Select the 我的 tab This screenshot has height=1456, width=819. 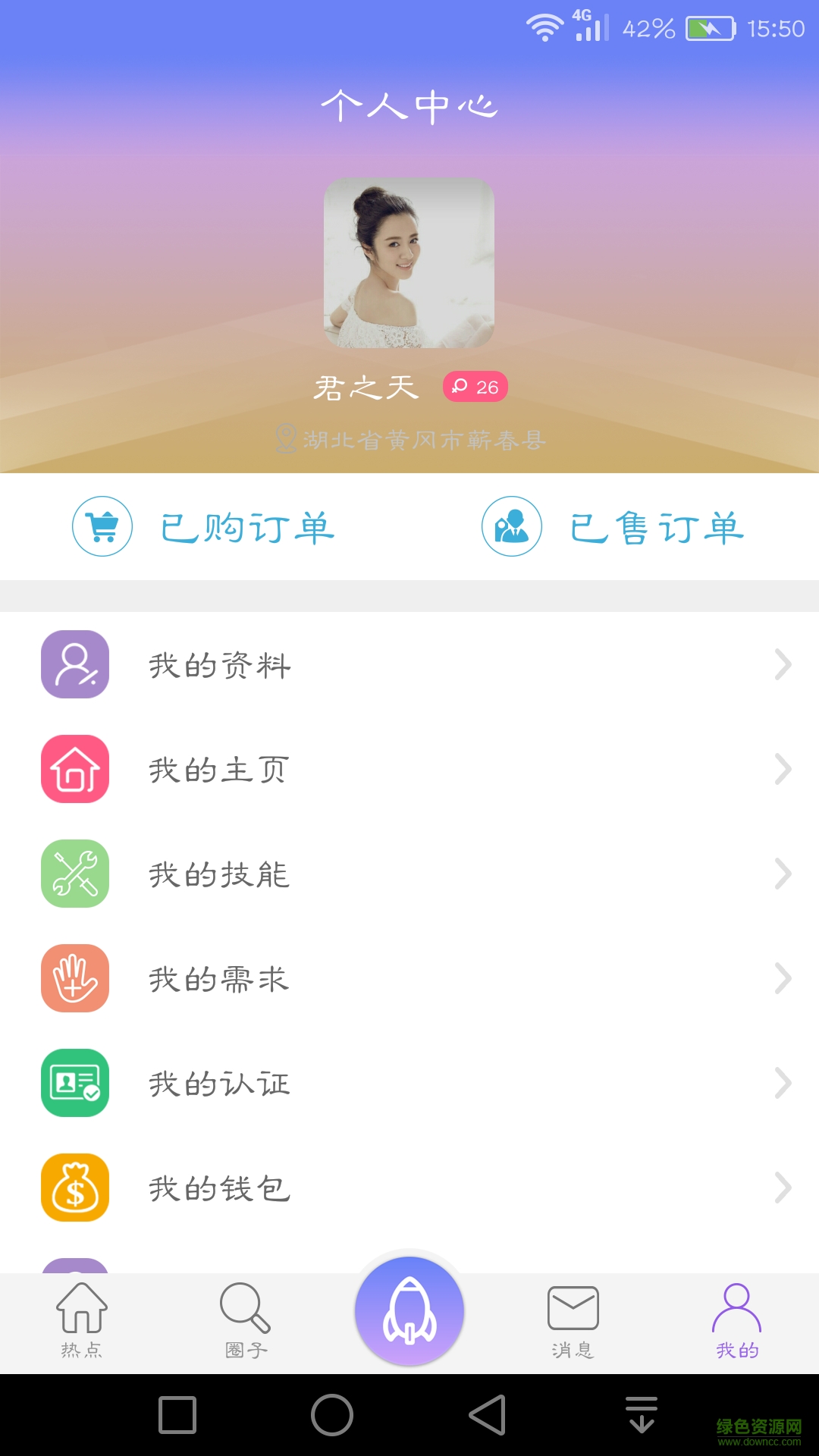[x=737, y=1320]
